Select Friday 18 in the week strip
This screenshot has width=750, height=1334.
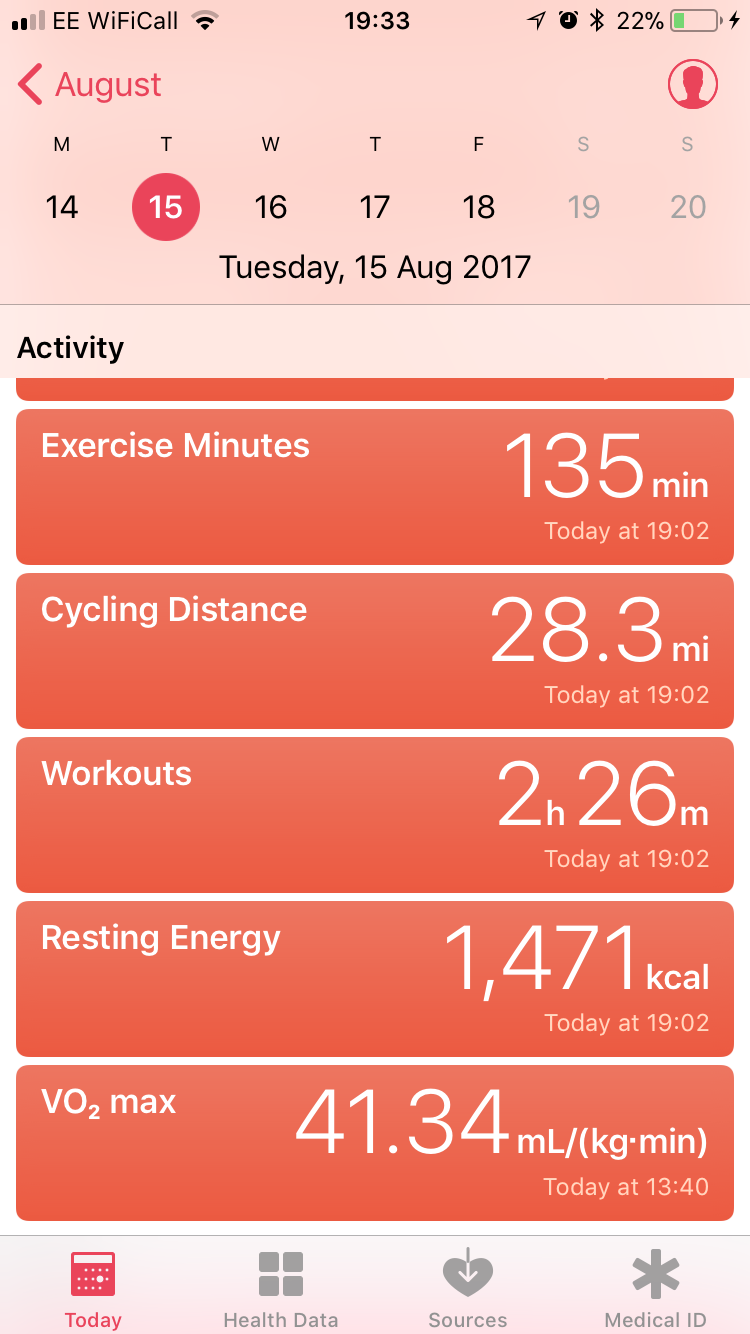tap(479, 207)
